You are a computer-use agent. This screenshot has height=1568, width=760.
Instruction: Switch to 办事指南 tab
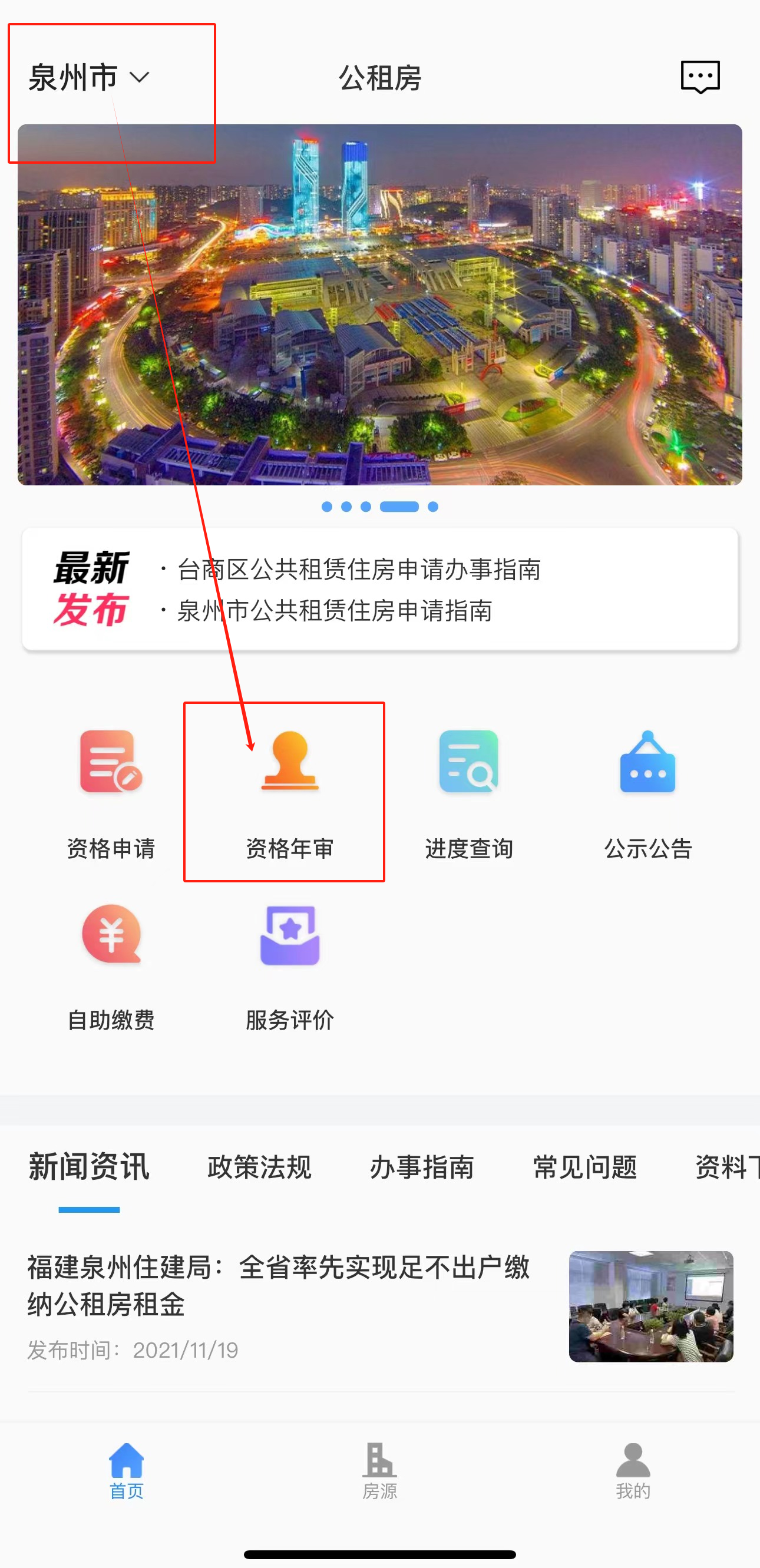[421, 1167]
